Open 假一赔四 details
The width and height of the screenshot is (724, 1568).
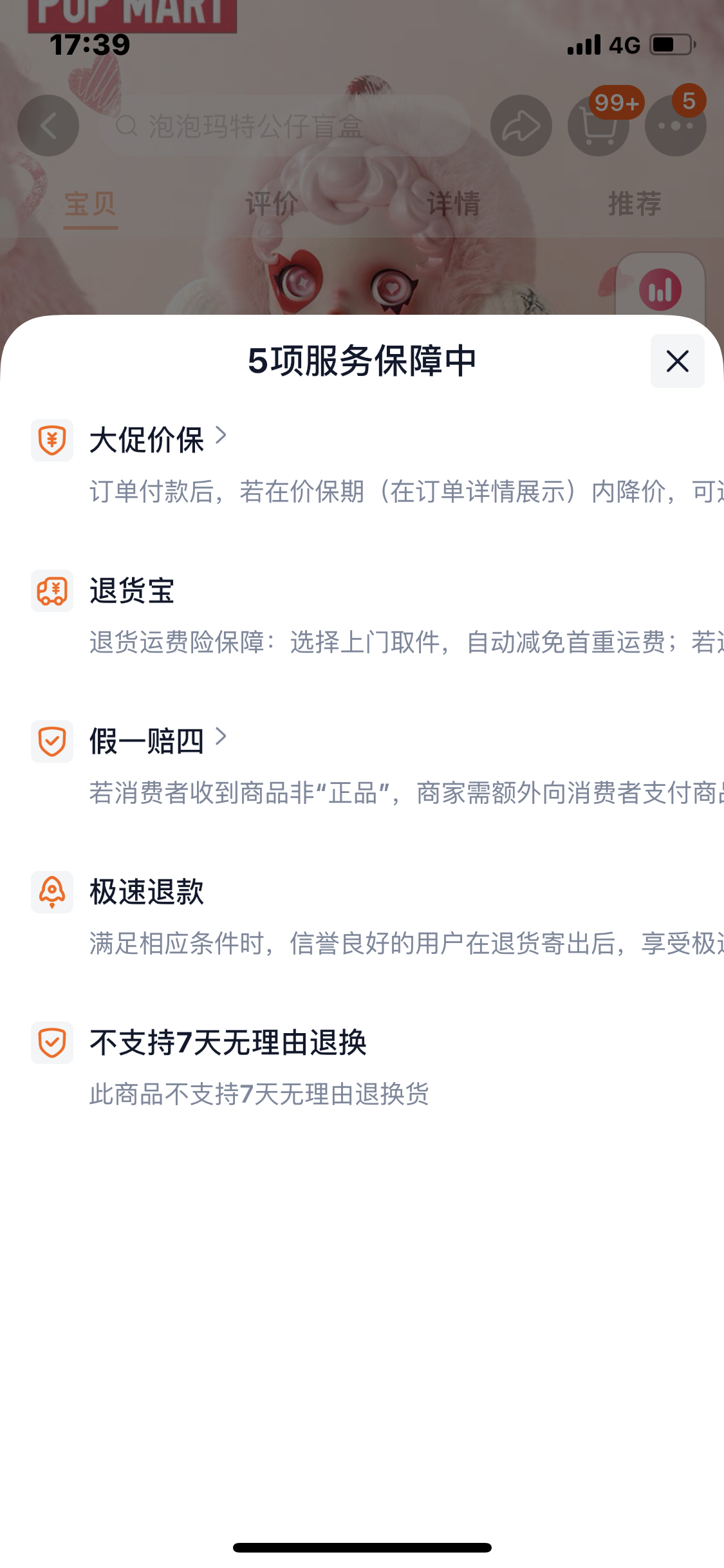pos(158,740)
